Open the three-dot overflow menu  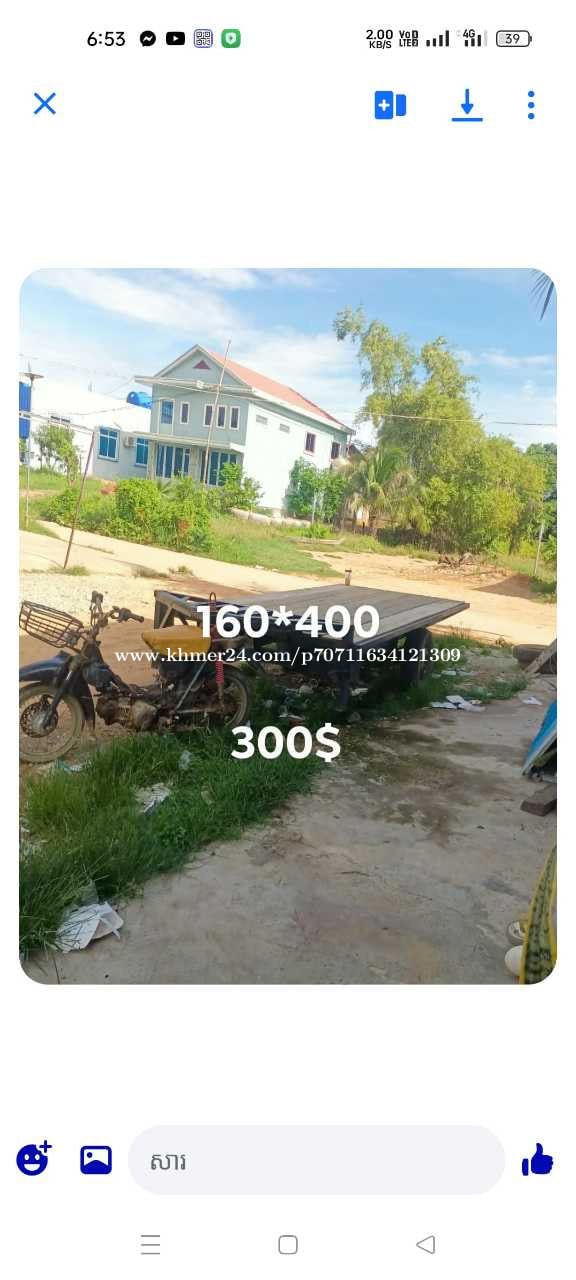tap(531, 105)
